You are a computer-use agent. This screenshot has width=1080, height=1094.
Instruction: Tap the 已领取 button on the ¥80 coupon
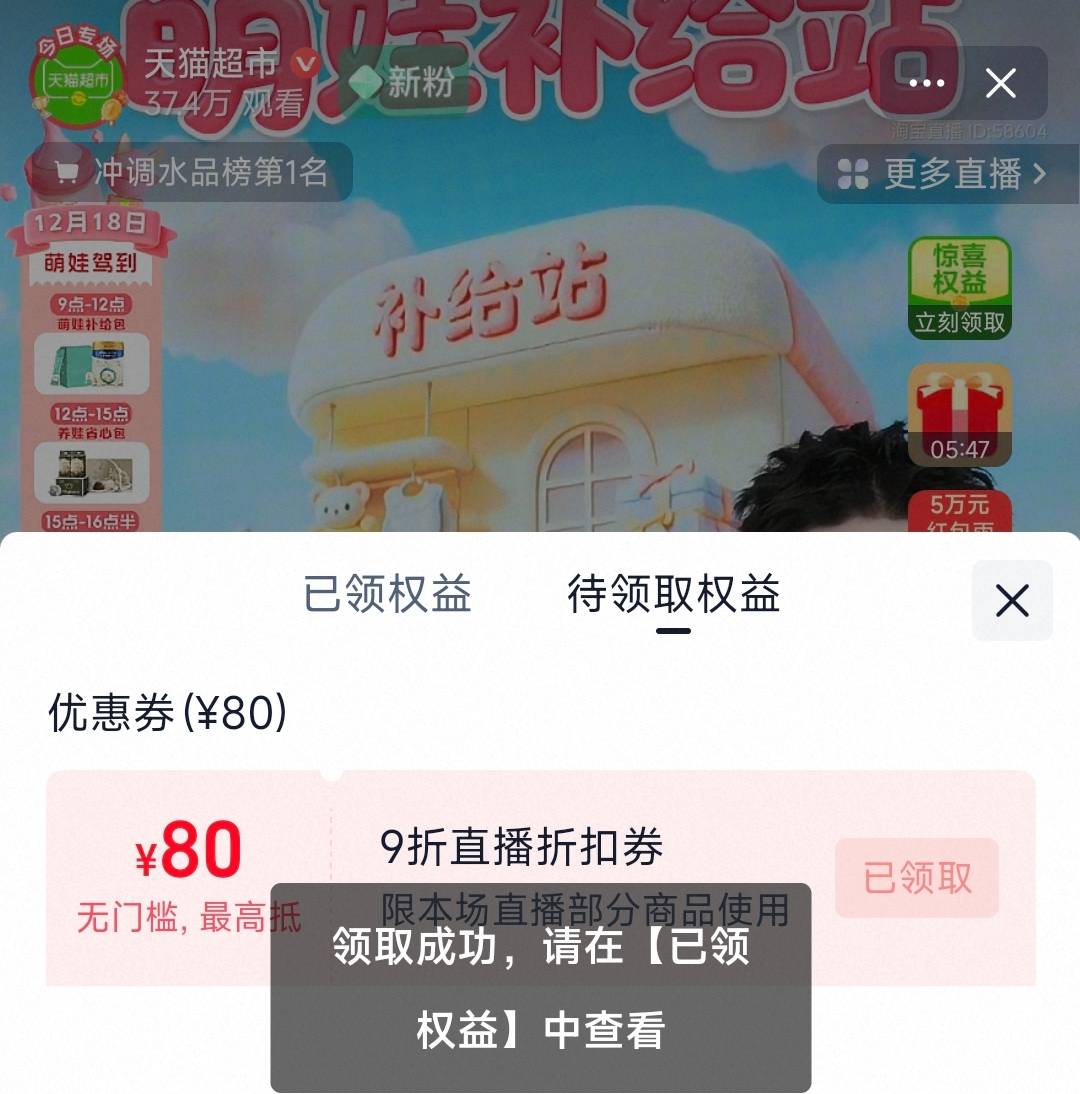pyautogui.click(x=917, y=878)
